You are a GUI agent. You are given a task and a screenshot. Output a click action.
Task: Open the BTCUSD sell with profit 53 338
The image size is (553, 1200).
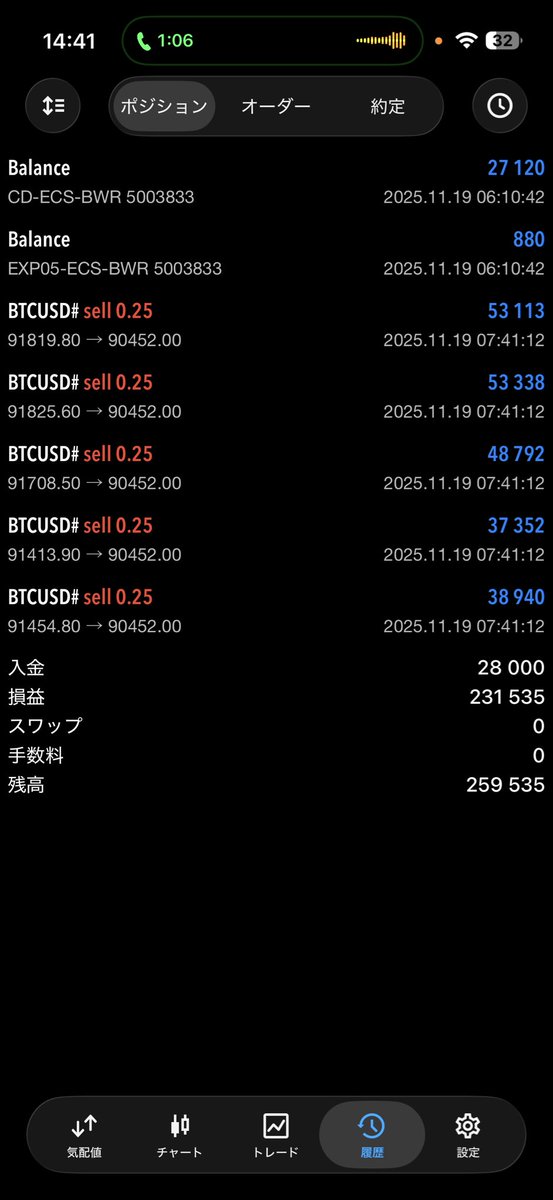click(x=276, y=396)
